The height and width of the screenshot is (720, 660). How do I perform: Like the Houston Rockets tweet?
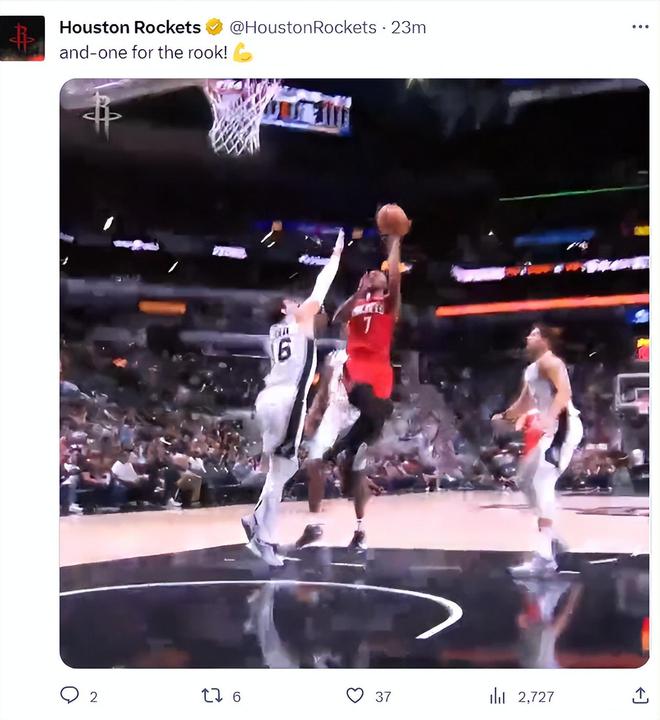click(355, 695)
